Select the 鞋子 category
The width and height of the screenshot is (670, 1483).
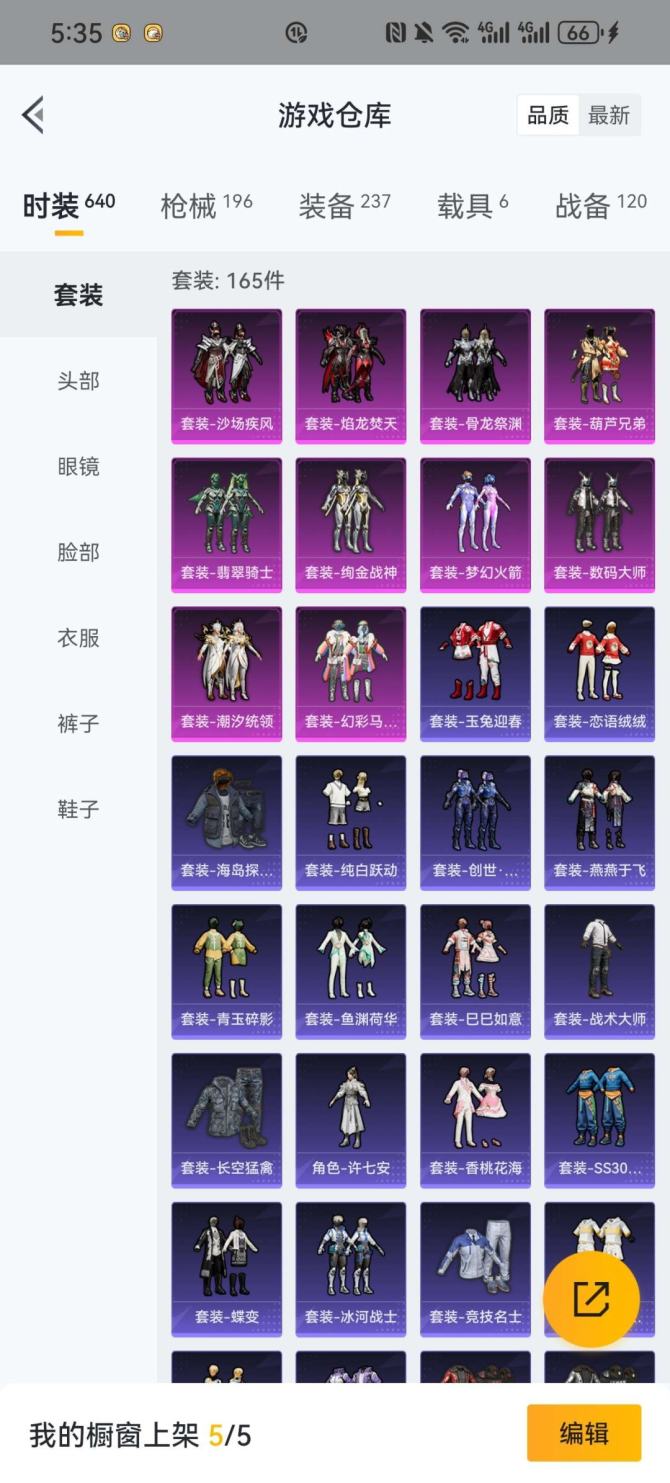pyautogui.click(x=78, y=809)
